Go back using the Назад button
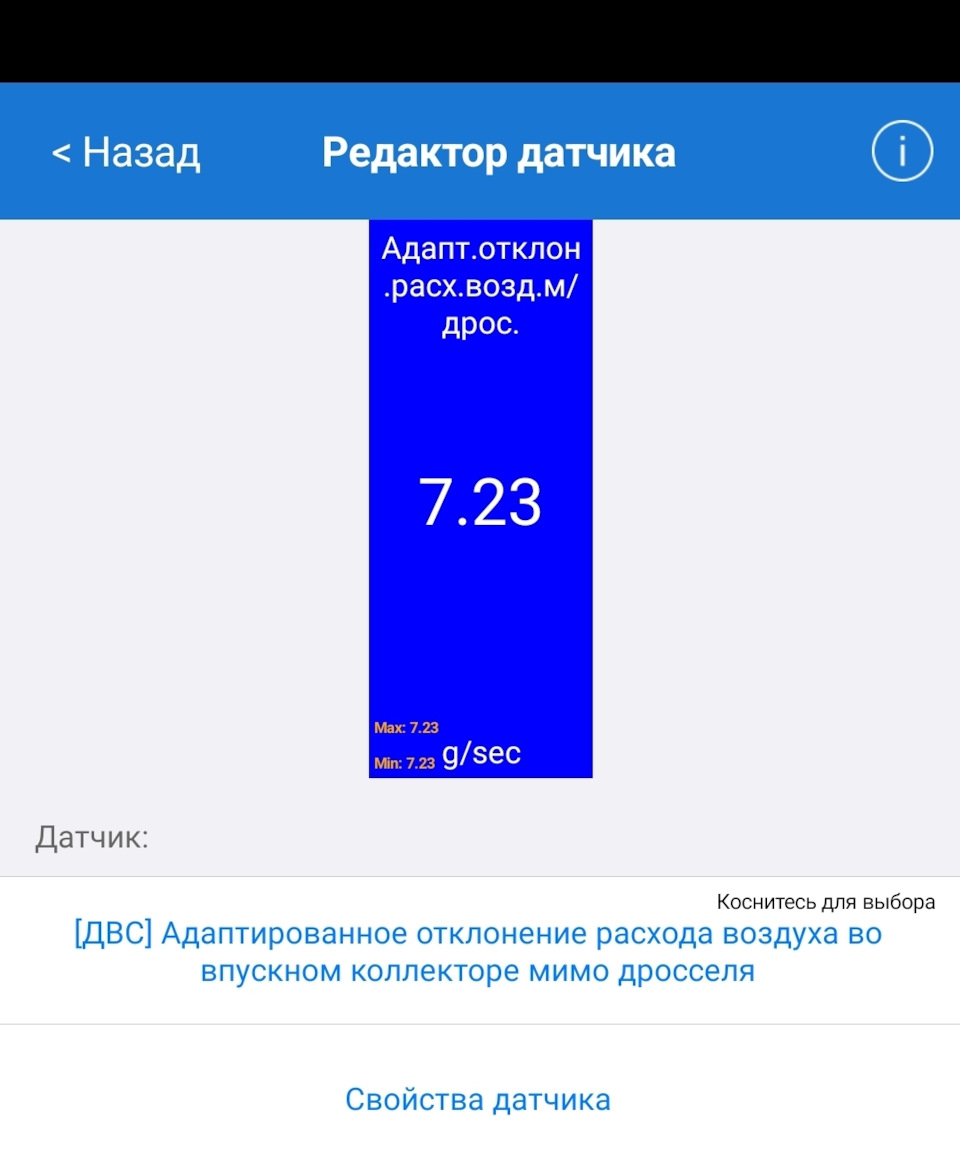Image resolution: width=960 pixels, height=1166 pixels. (126, 153)
